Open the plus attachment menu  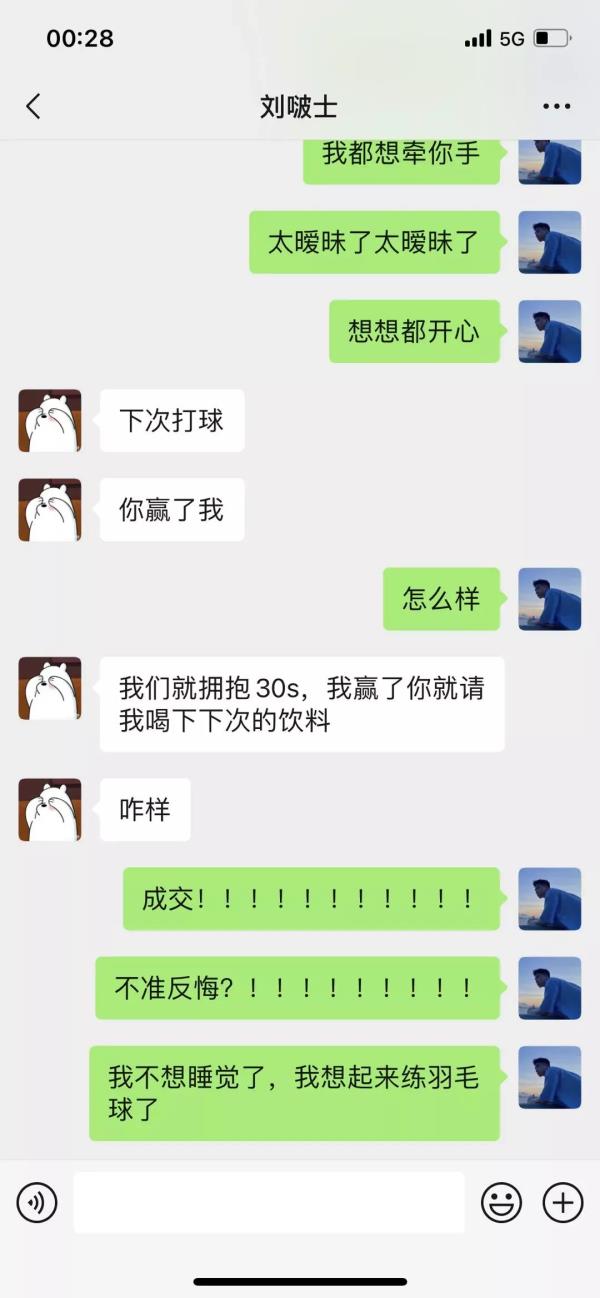[562, 1202]
